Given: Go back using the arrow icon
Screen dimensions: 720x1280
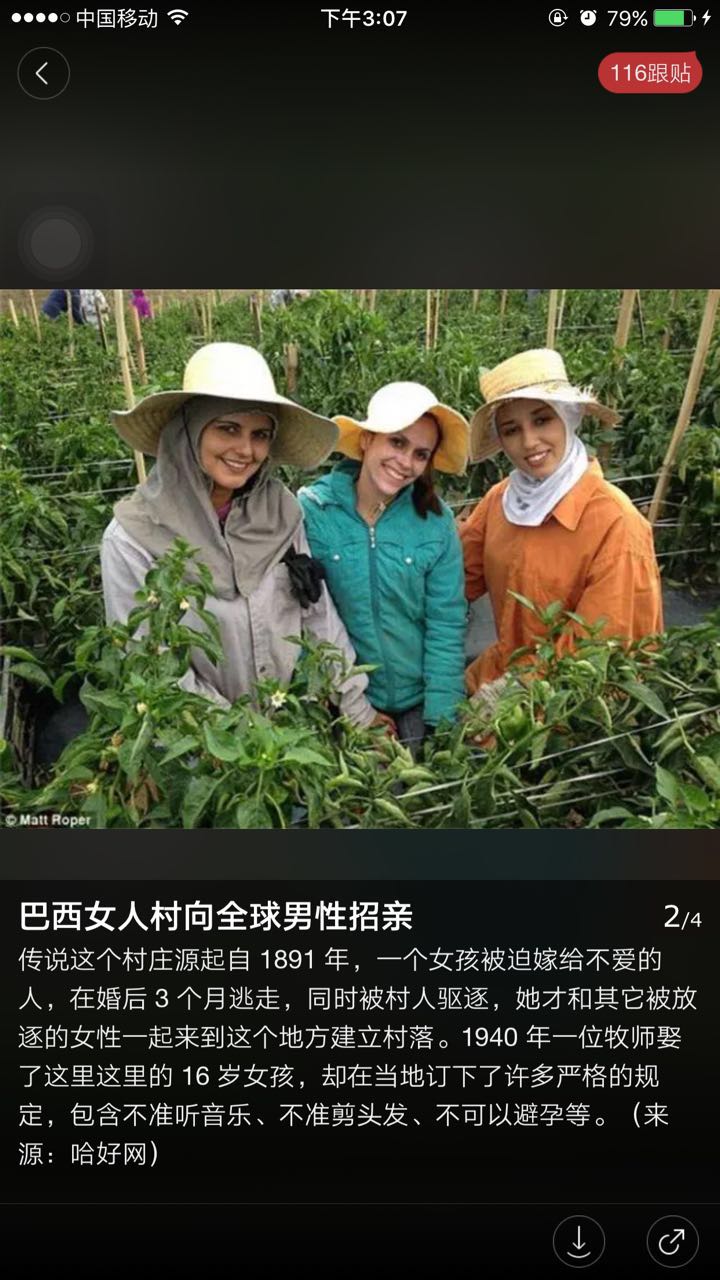Looking at the screenshot, I should (x=43, y=73).
